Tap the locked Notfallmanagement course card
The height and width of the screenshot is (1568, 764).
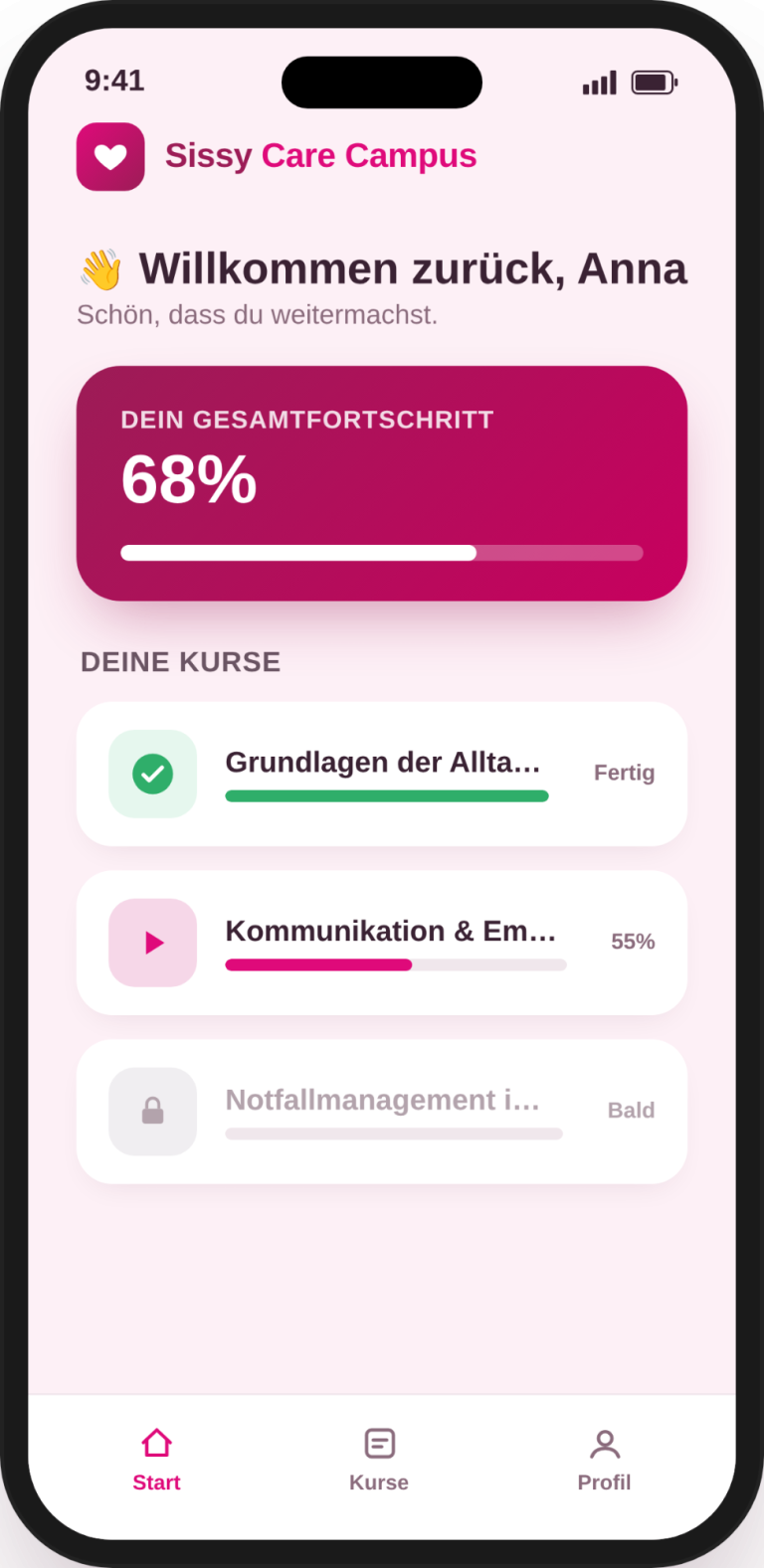tap(382, 1112)
